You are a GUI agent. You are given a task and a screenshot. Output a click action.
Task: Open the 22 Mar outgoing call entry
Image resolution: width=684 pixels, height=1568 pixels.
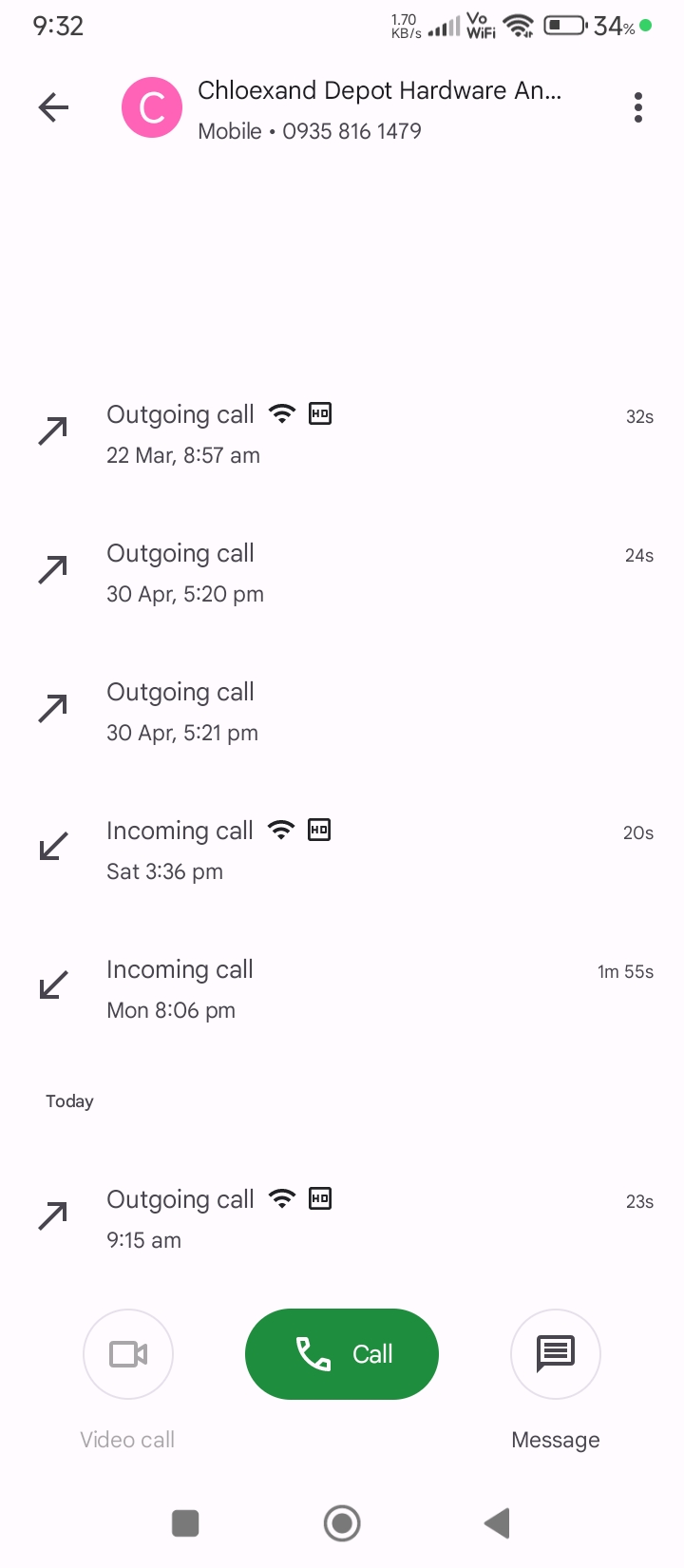[x=342, y=434]
